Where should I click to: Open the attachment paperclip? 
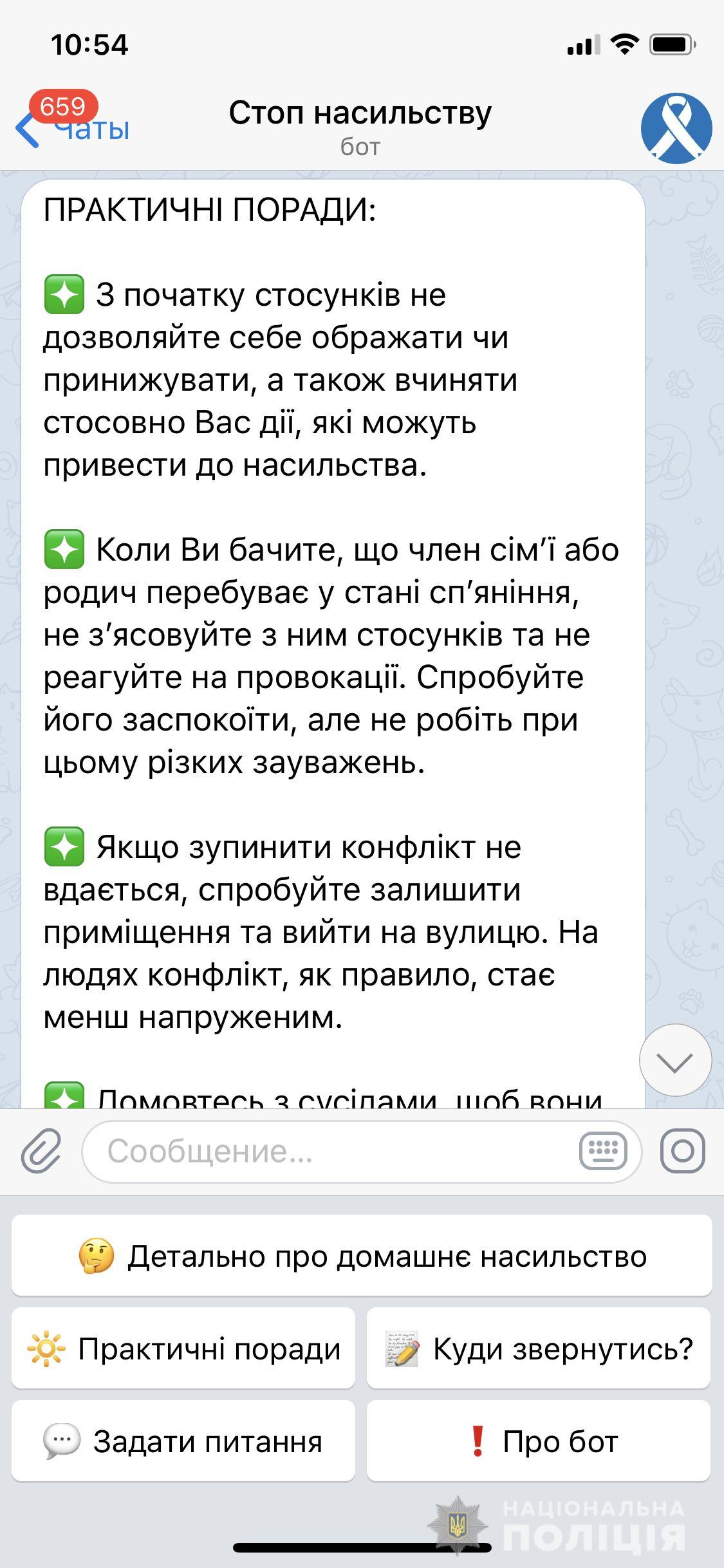click(x=41, y=1151)
